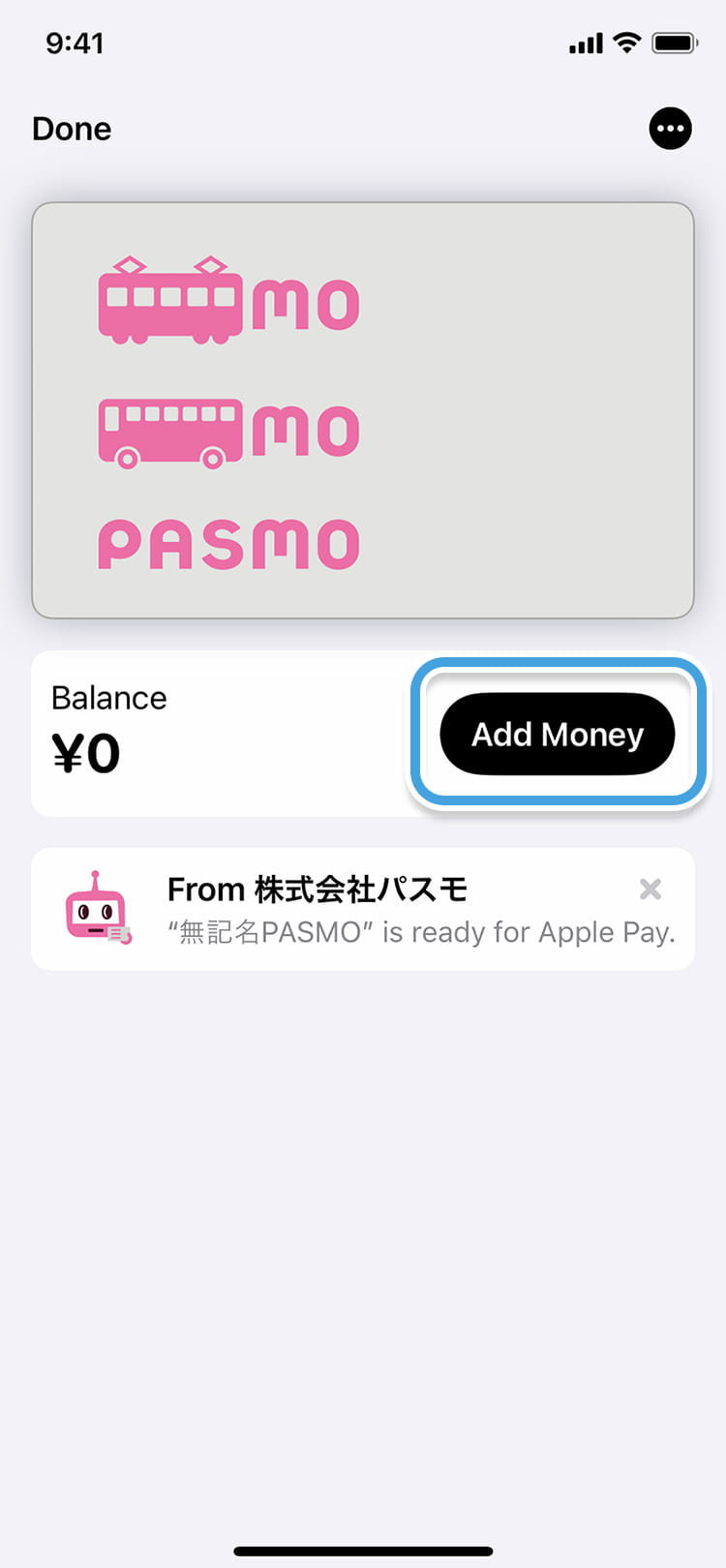Tap the battery indicator in the status bar
This screenshot has width=726, height=1568.
676,42
